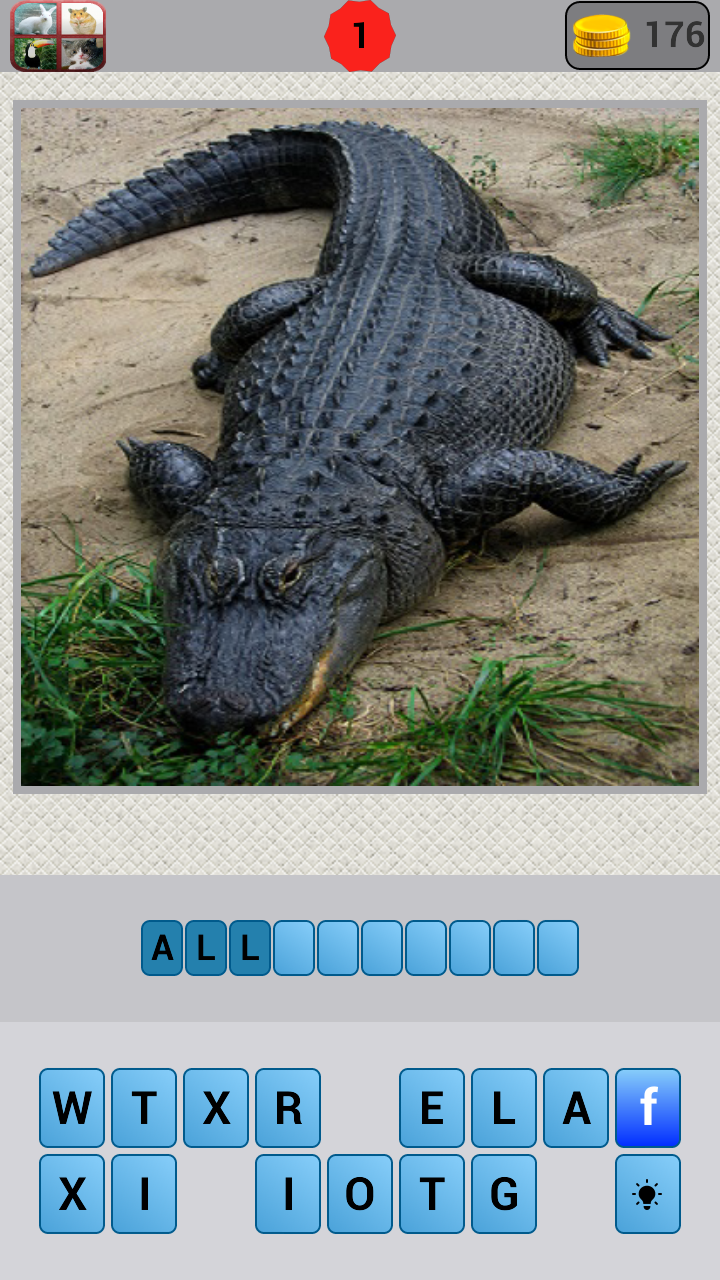Open the coin shop showing 176 coins

point(637,36)
